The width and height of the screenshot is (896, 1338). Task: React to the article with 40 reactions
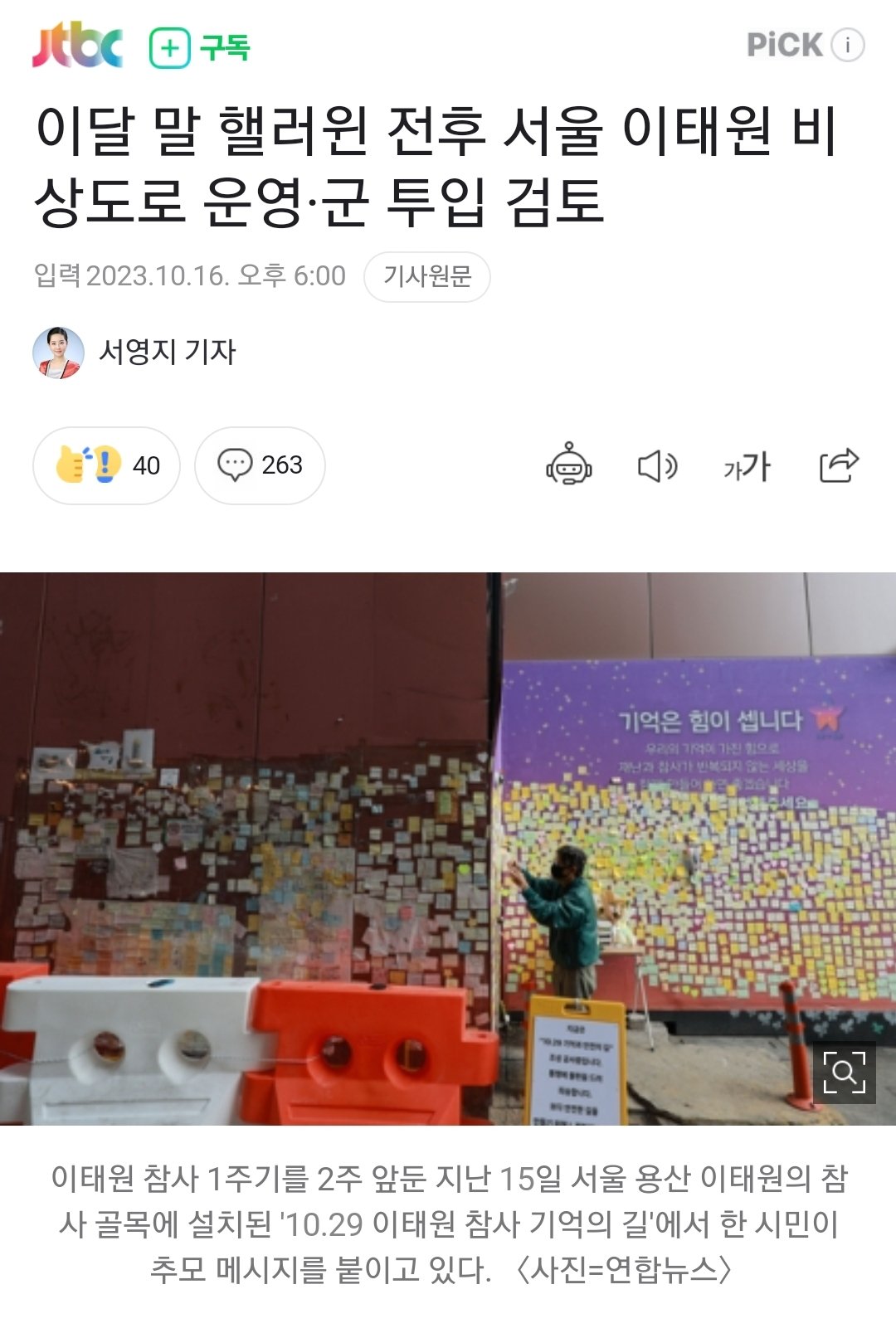point(106,465)
